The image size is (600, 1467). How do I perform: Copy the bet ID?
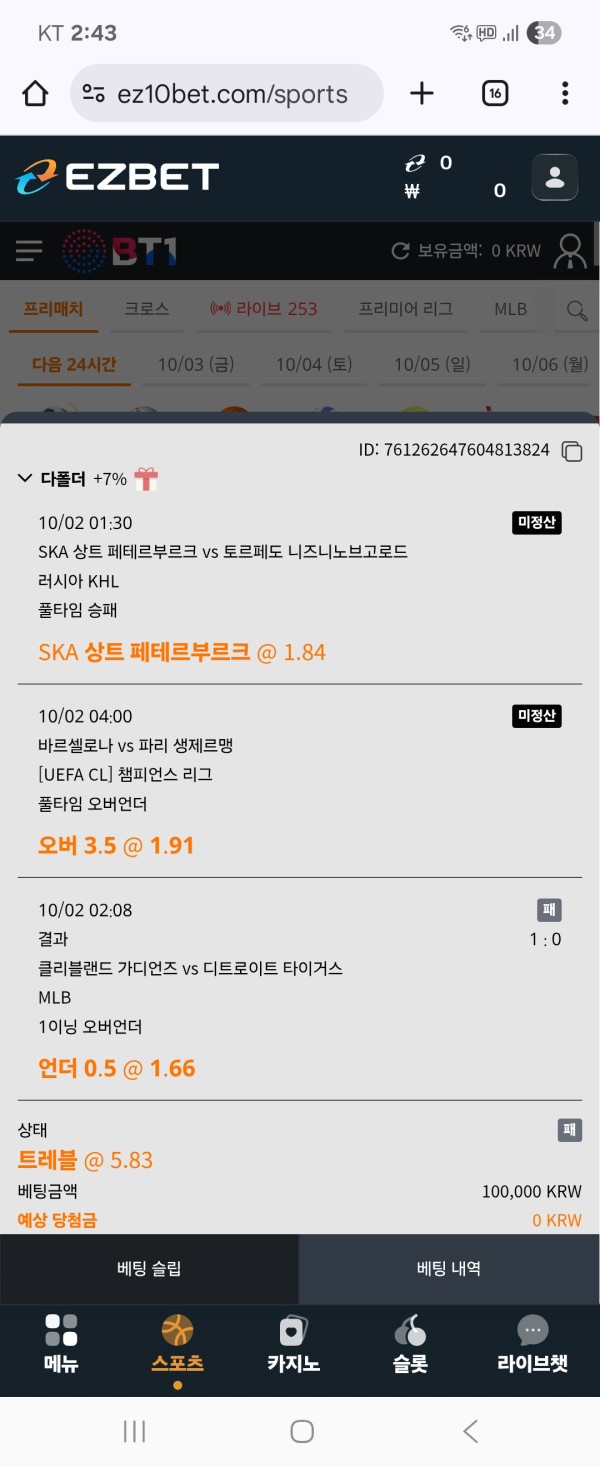point(572,451)
